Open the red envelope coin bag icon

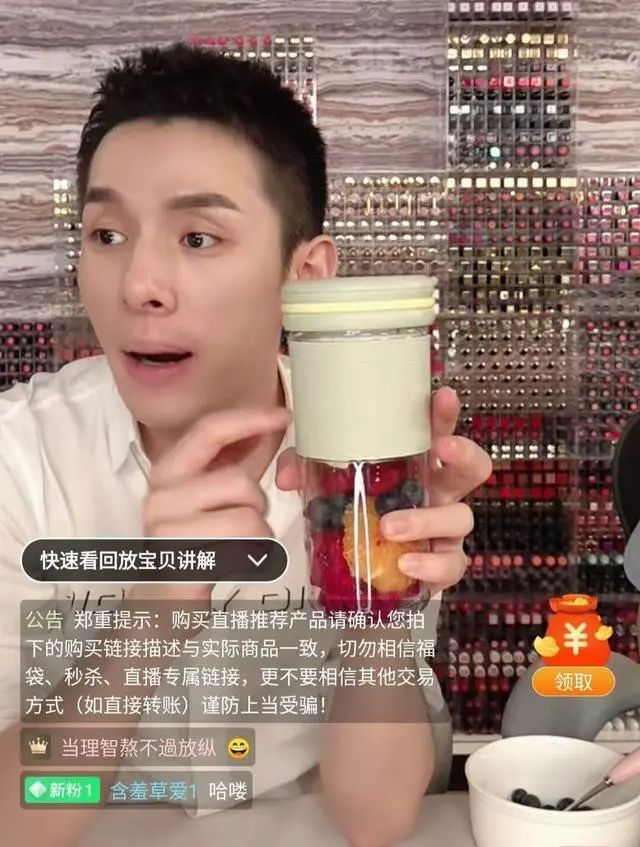(x=573, y=631)
